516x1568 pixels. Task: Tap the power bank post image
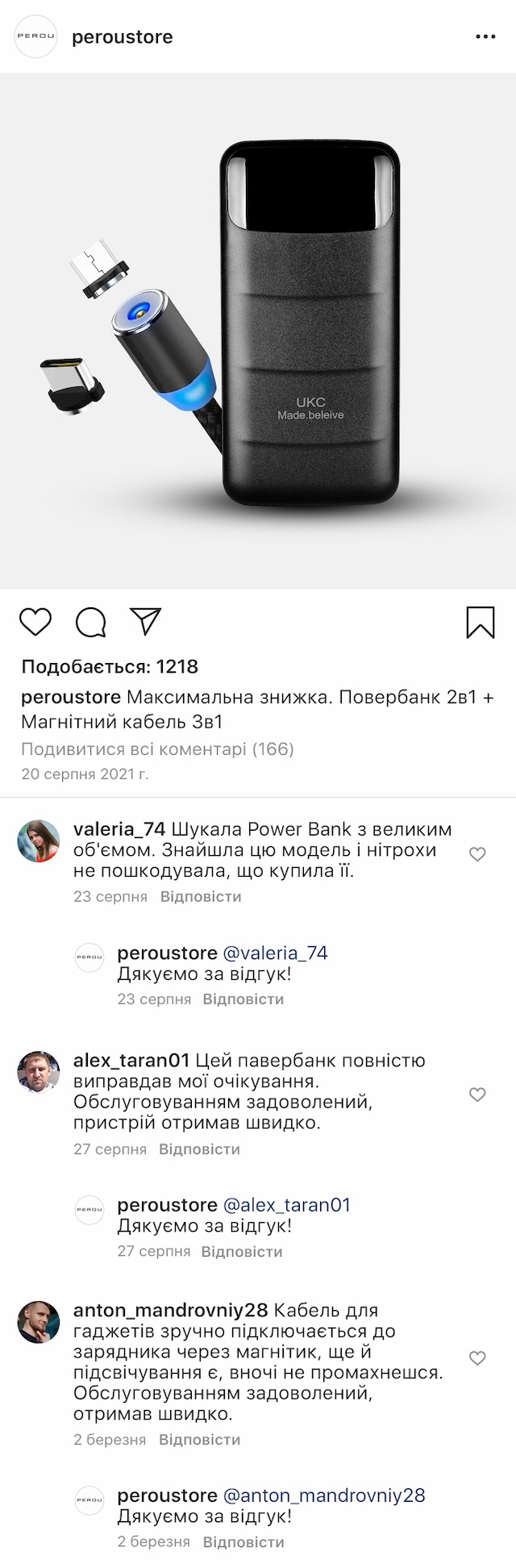[x=258, y=331]
